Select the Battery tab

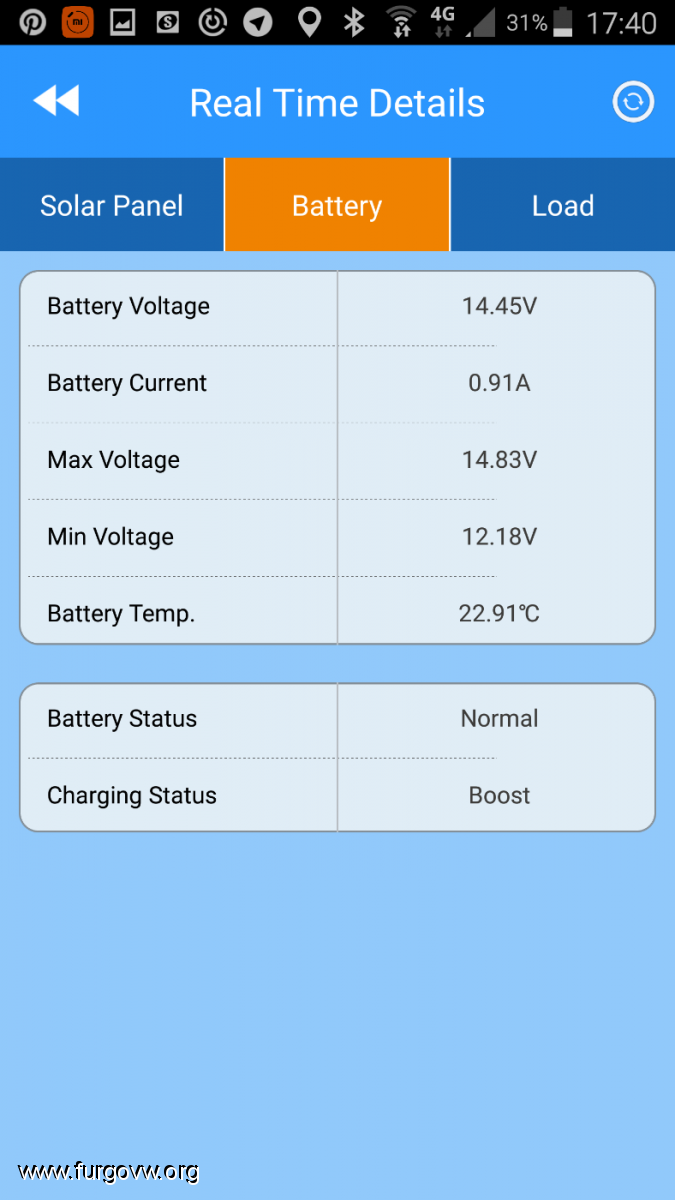click(337, 205)
